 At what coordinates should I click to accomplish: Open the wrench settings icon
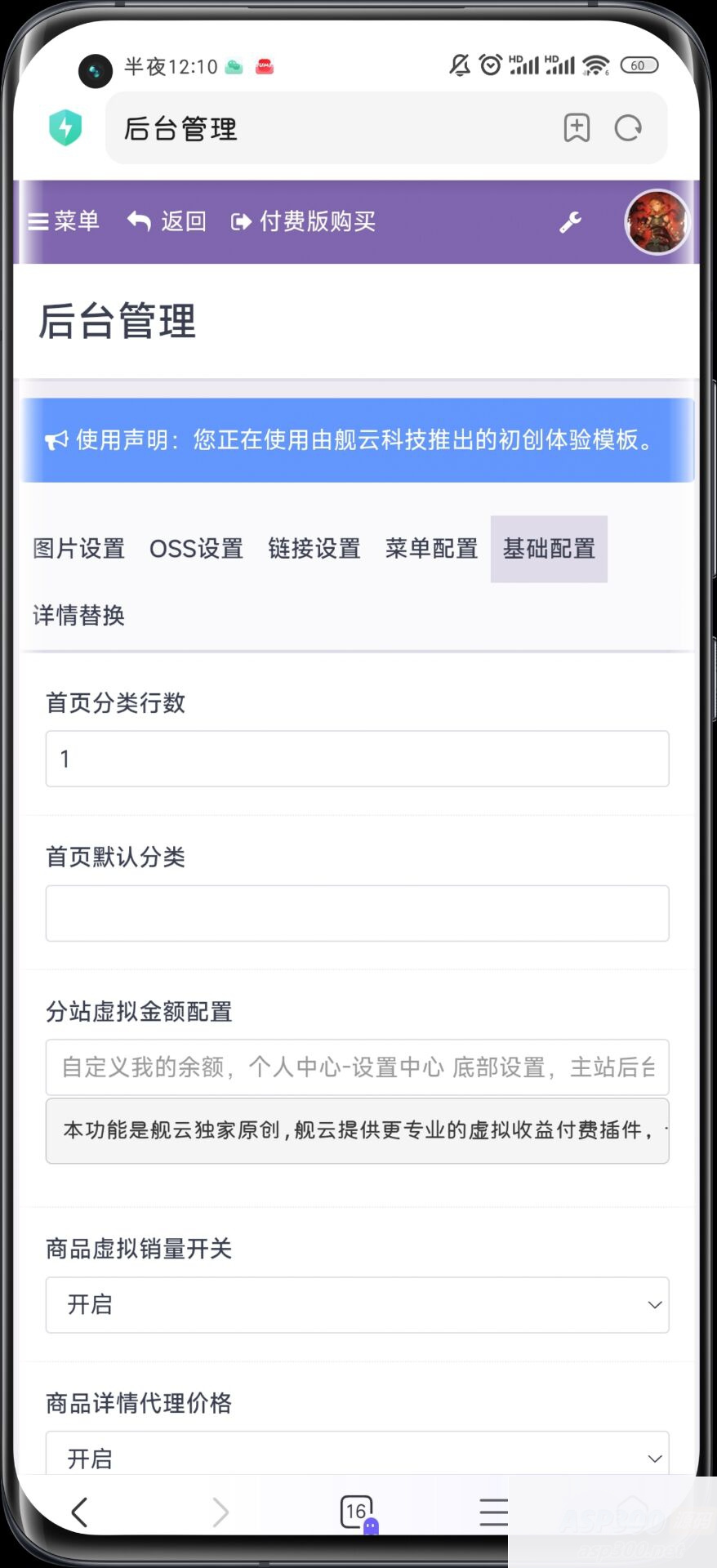pyautogui.click(x=570, y=221)
